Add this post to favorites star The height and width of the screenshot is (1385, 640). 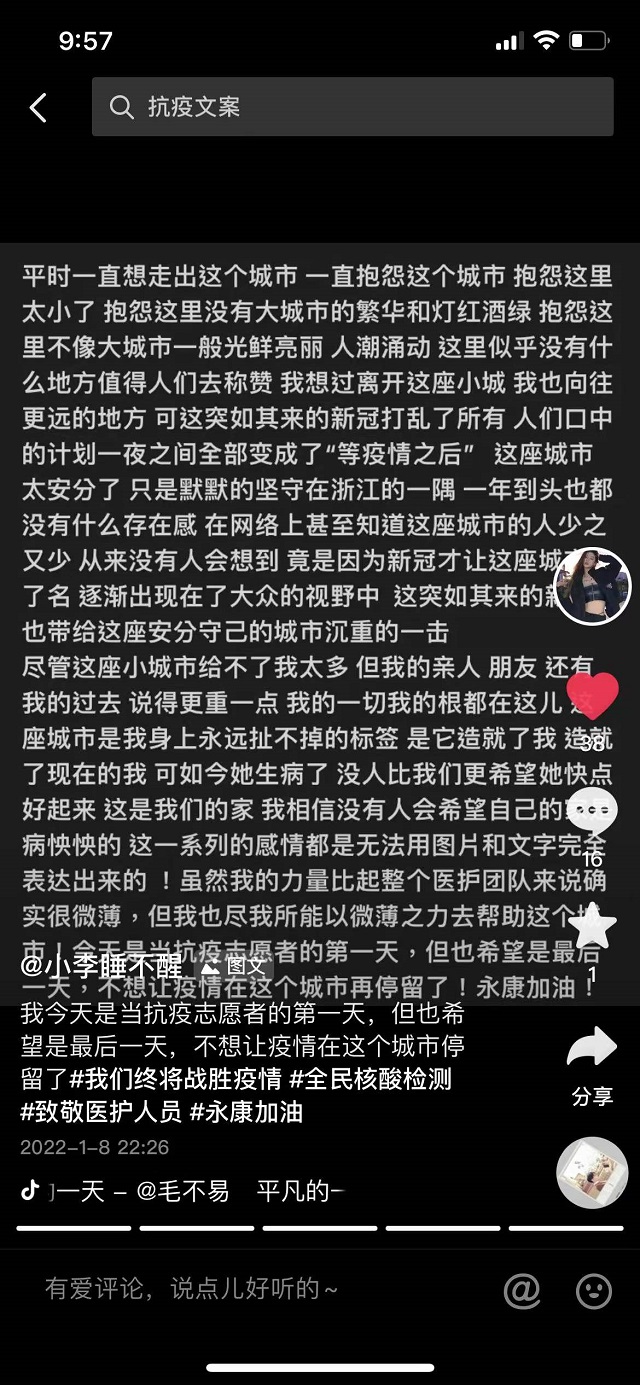pos(592,925)
